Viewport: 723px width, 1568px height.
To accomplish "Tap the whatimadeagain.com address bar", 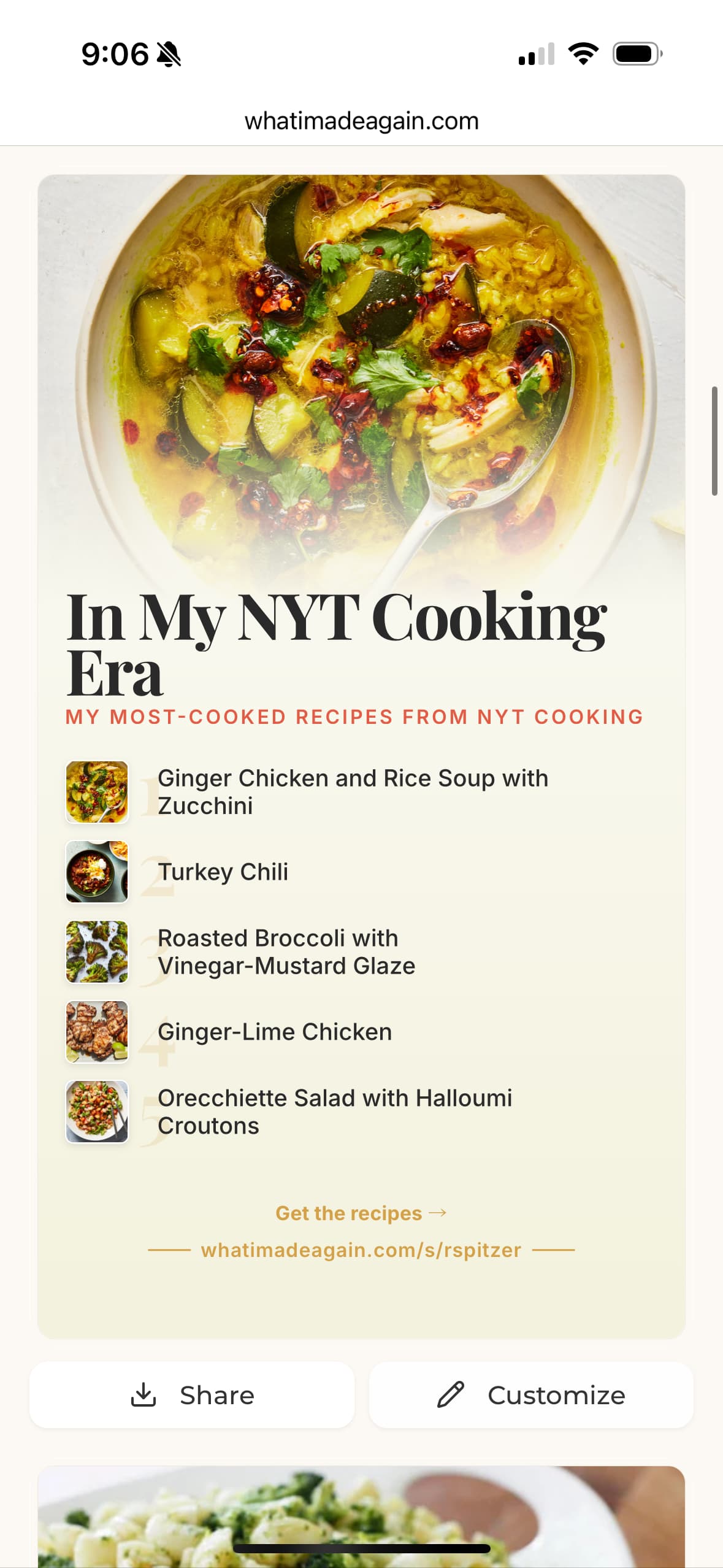I will click(361, 120).
